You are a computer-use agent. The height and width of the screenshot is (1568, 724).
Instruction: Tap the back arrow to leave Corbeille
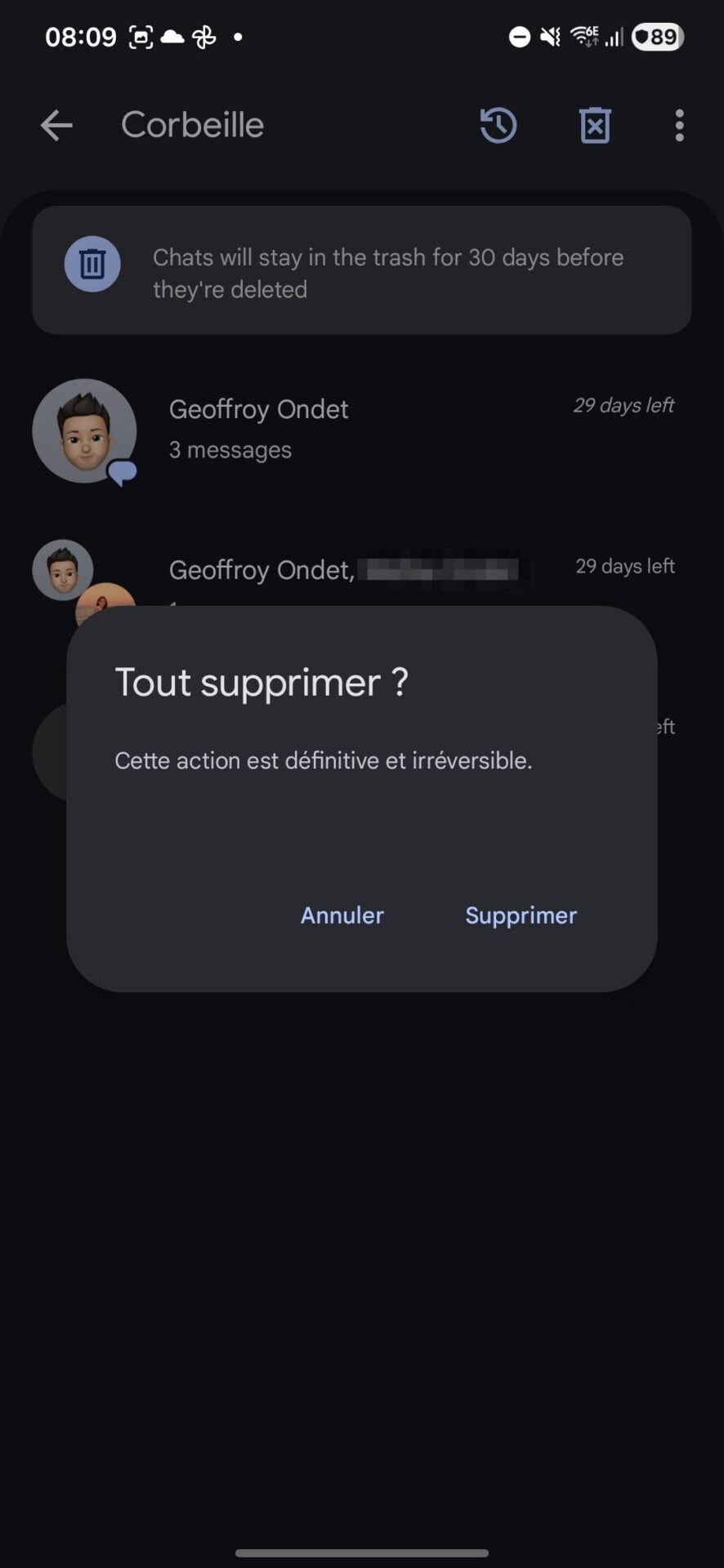coord(55,125)
